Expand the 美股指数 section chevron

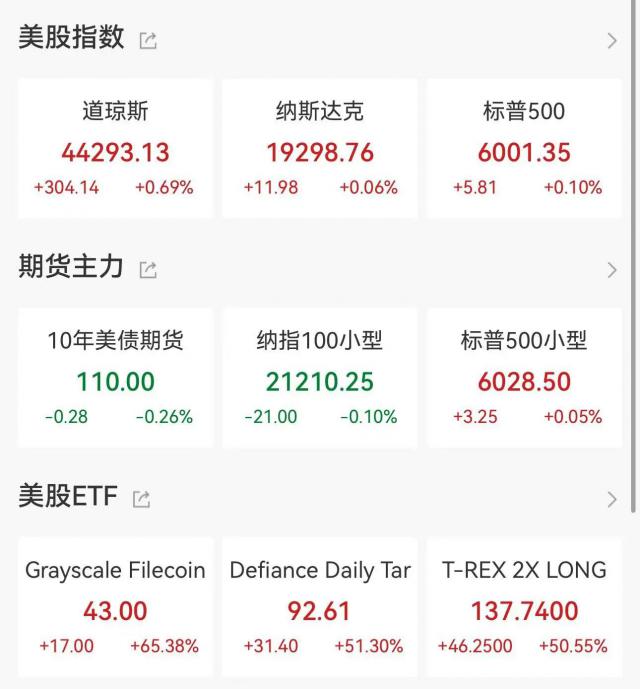(612, 41)
